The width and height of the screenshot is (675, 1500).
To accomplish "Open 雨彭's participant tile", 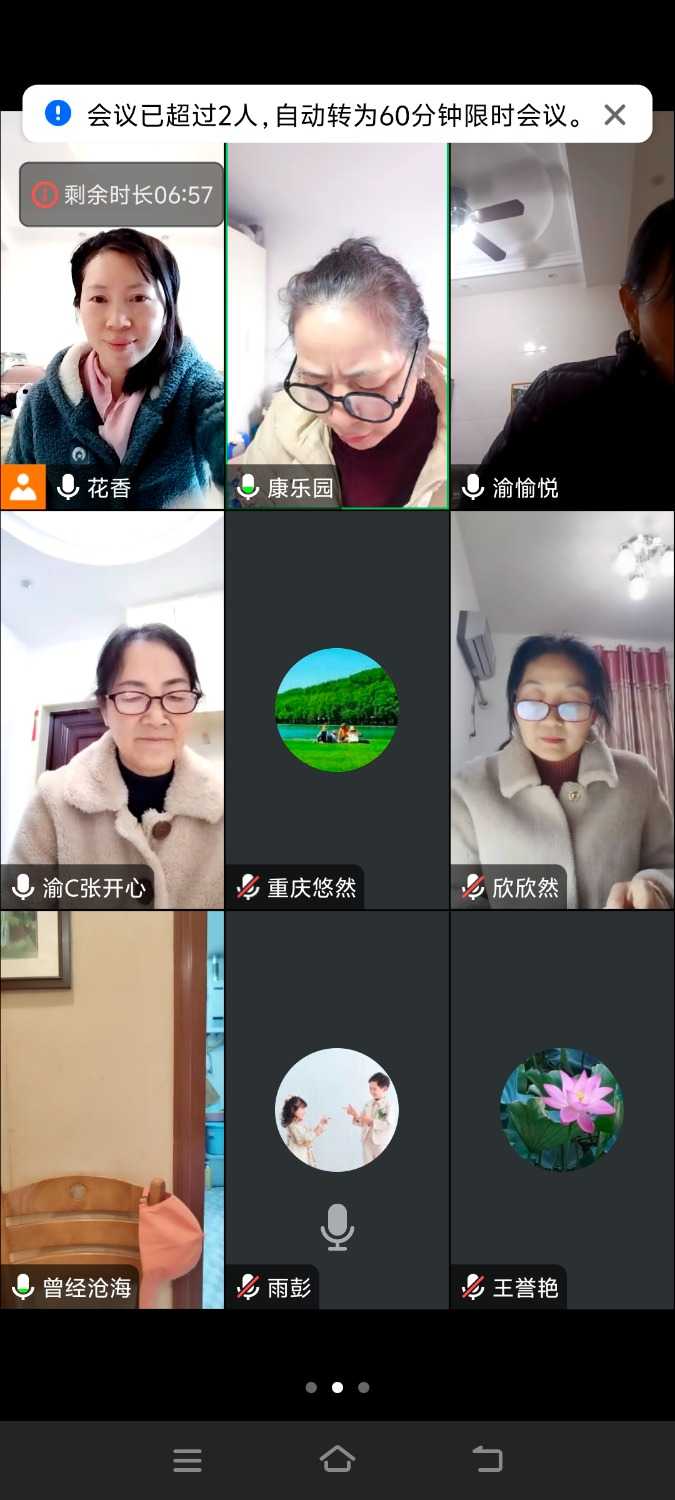I will [337, 1110].
